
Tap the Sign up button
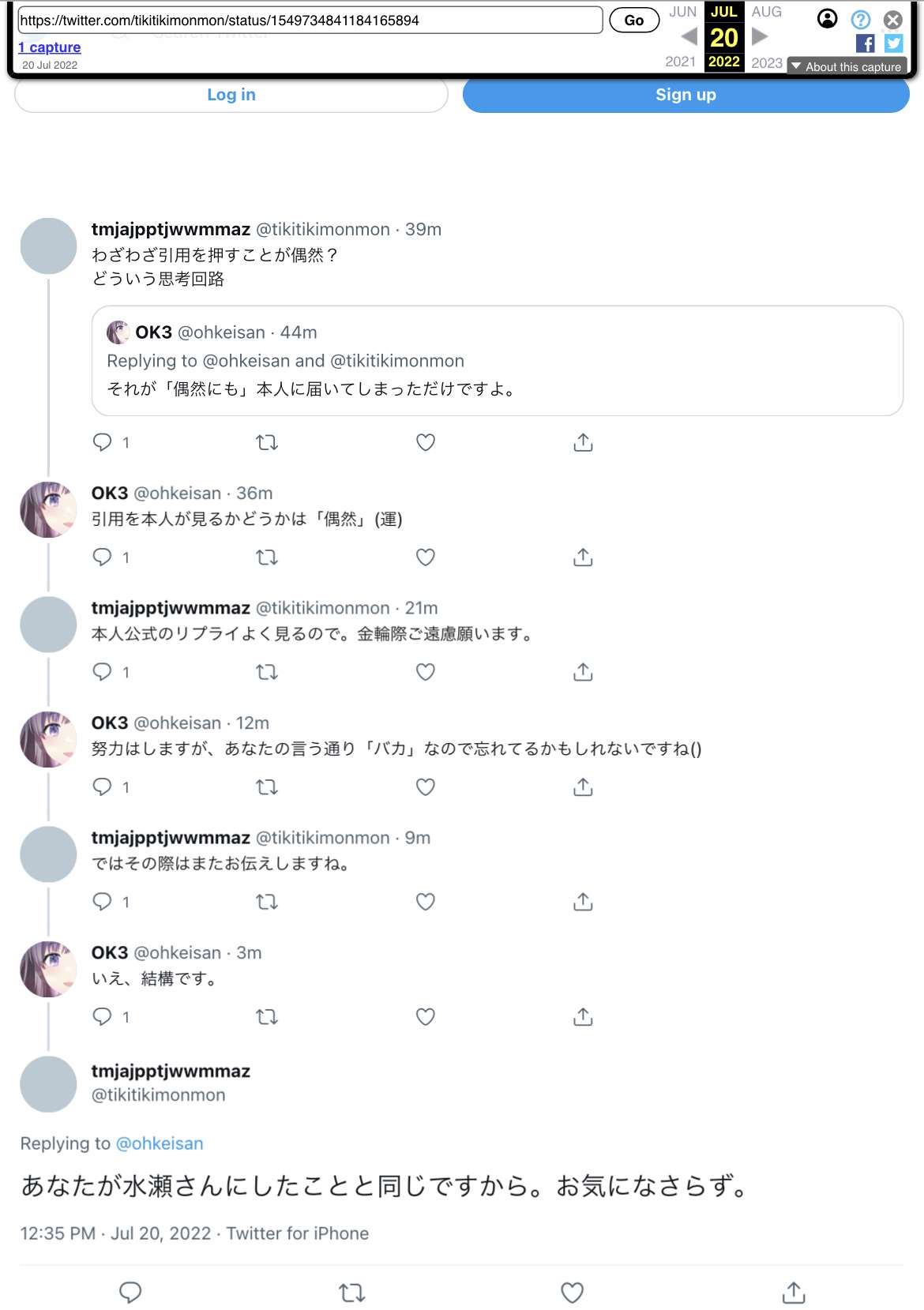pos(685,95)
